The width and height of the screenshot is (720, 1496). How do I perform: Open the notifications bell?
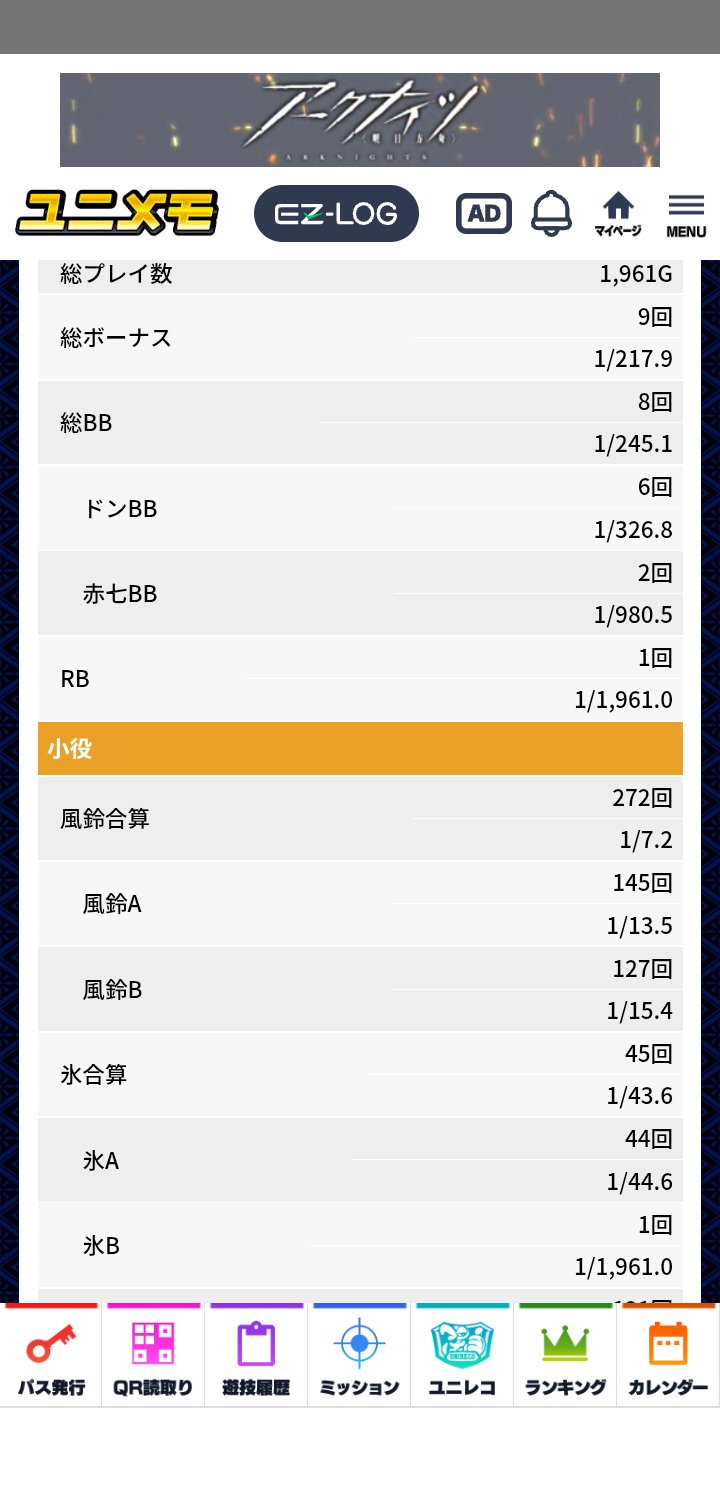tap(551, 213)
